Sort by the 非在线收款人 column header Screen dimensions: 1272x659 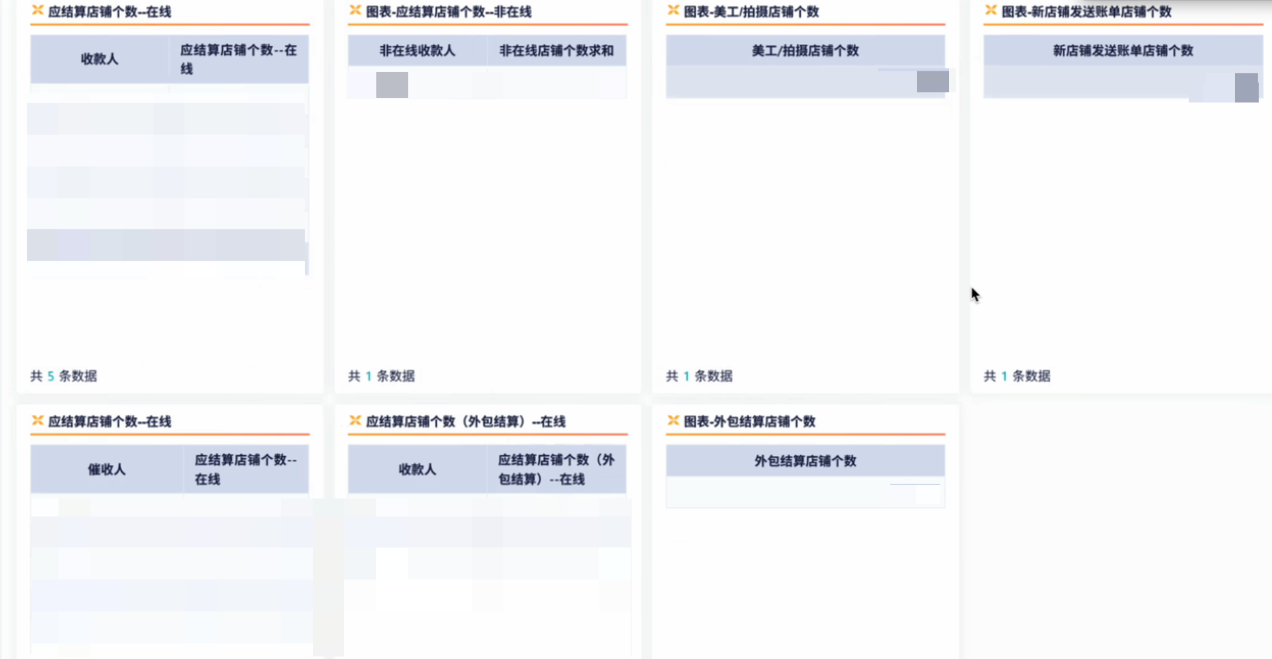417,50
